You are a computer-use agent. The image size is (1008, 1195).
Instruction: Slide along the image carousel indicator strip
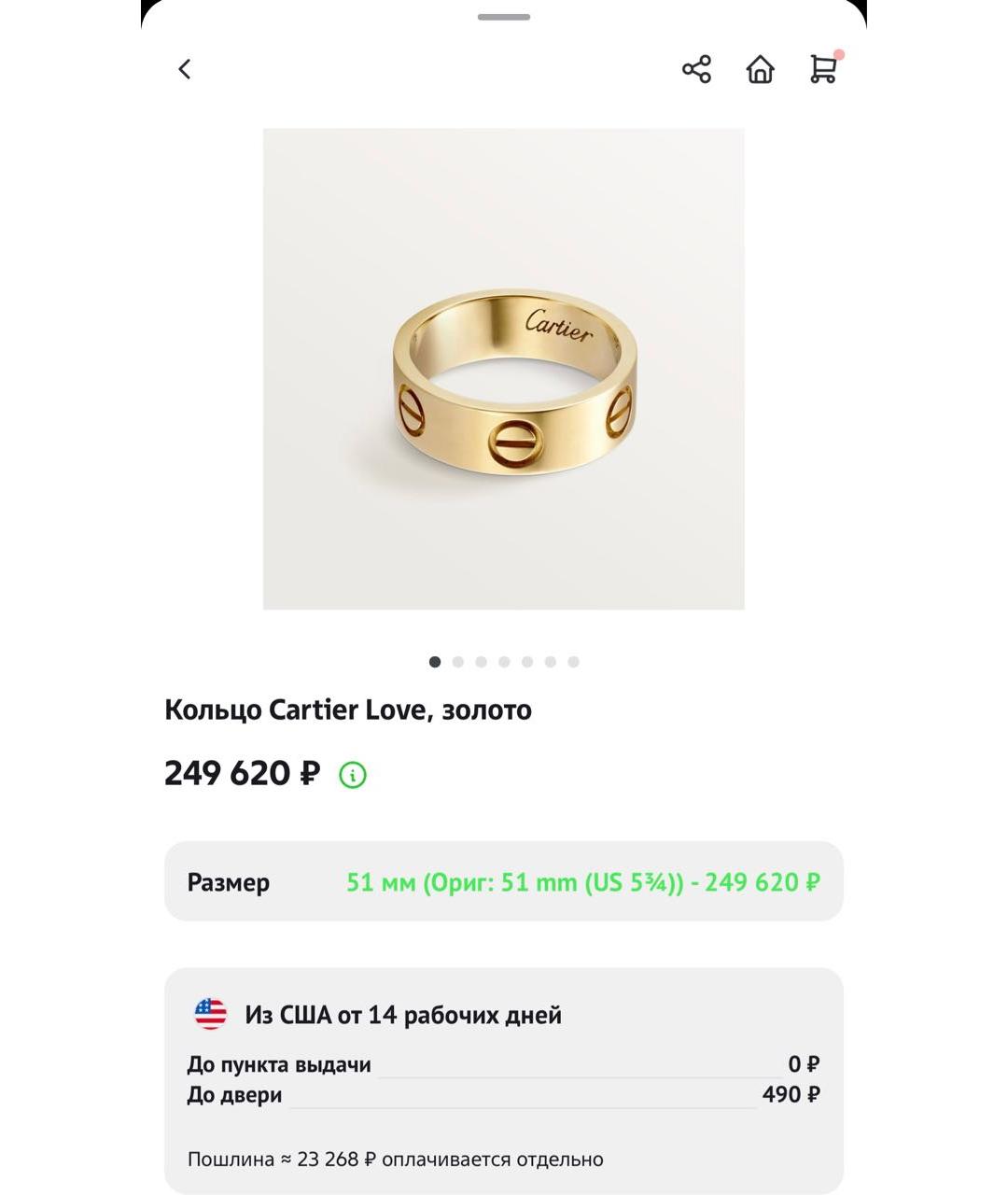click(504, 661)
